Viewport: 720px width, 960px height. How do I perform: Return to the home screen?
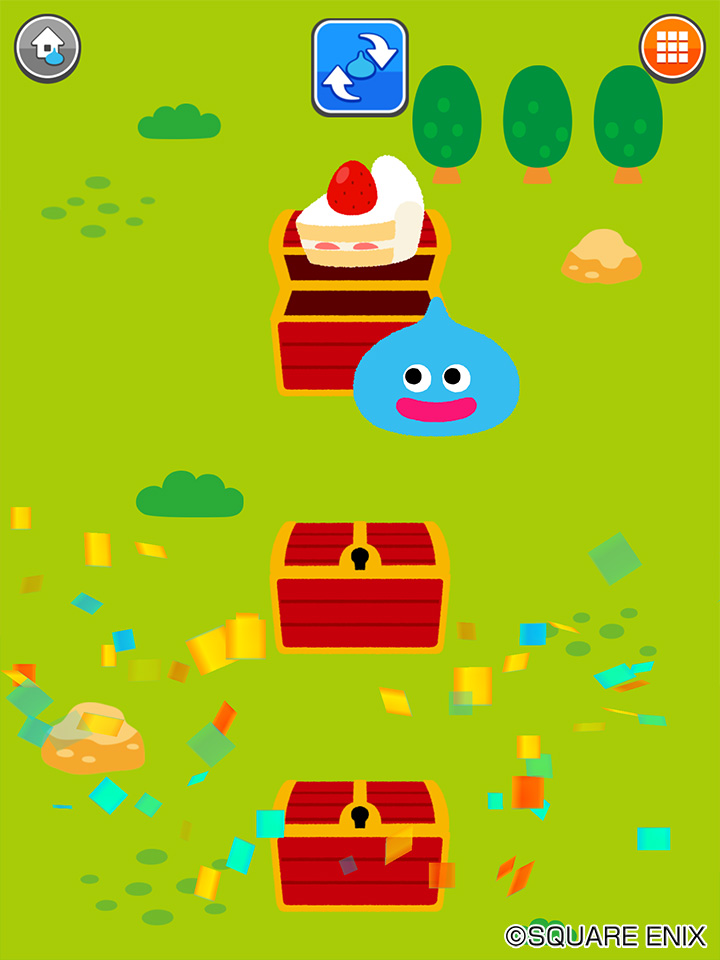point(47,47)
